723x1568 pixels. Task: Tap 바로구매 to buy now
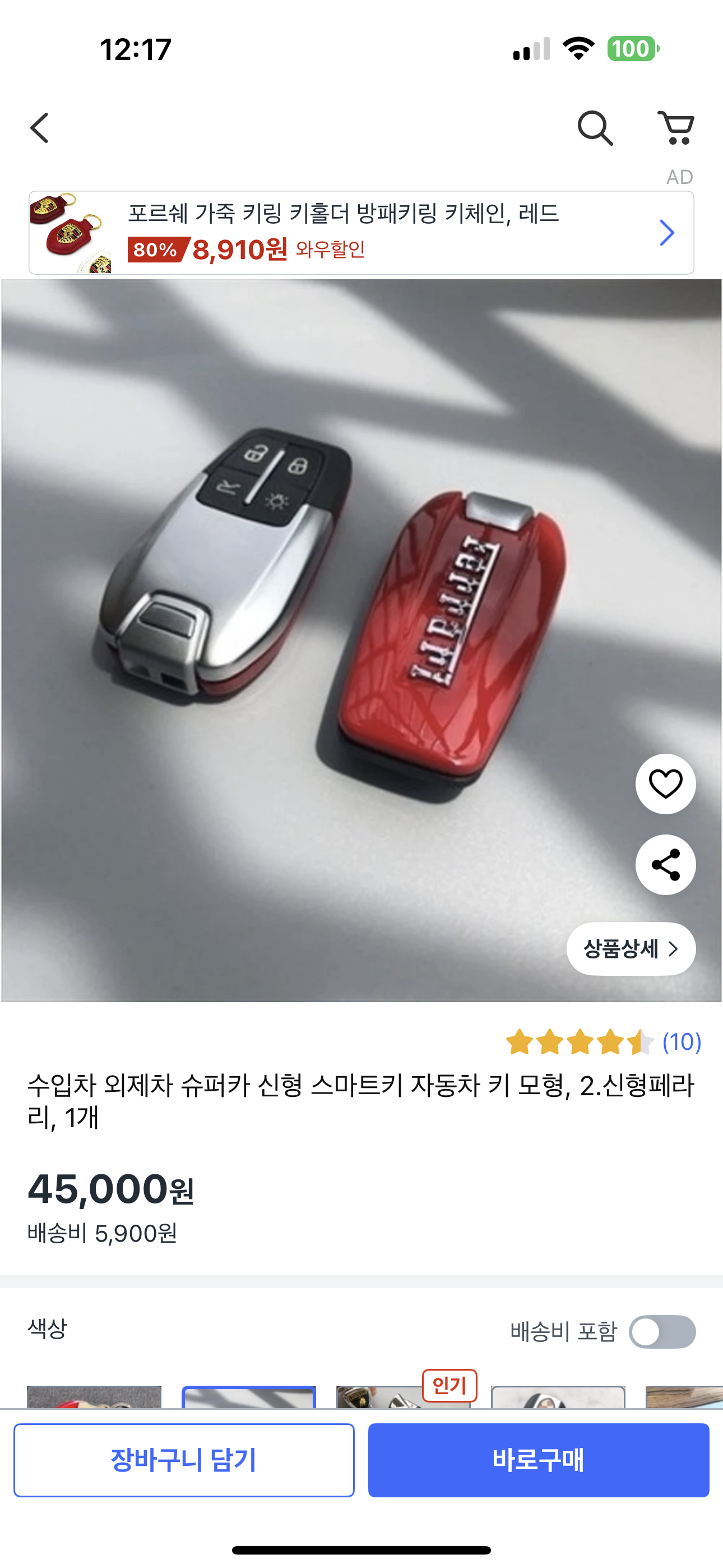[x=538, y=1460]
